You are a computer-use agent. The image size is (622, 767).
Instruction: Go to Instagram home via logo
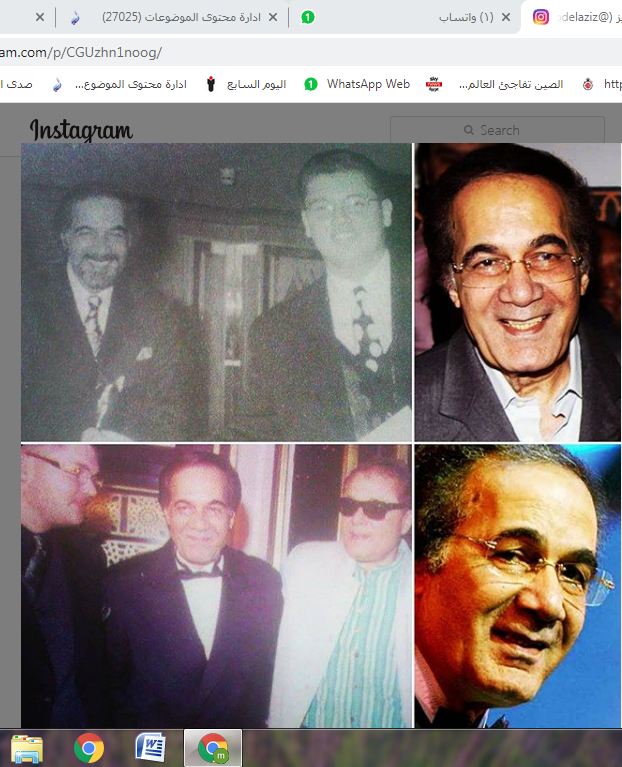coord(81,130)
